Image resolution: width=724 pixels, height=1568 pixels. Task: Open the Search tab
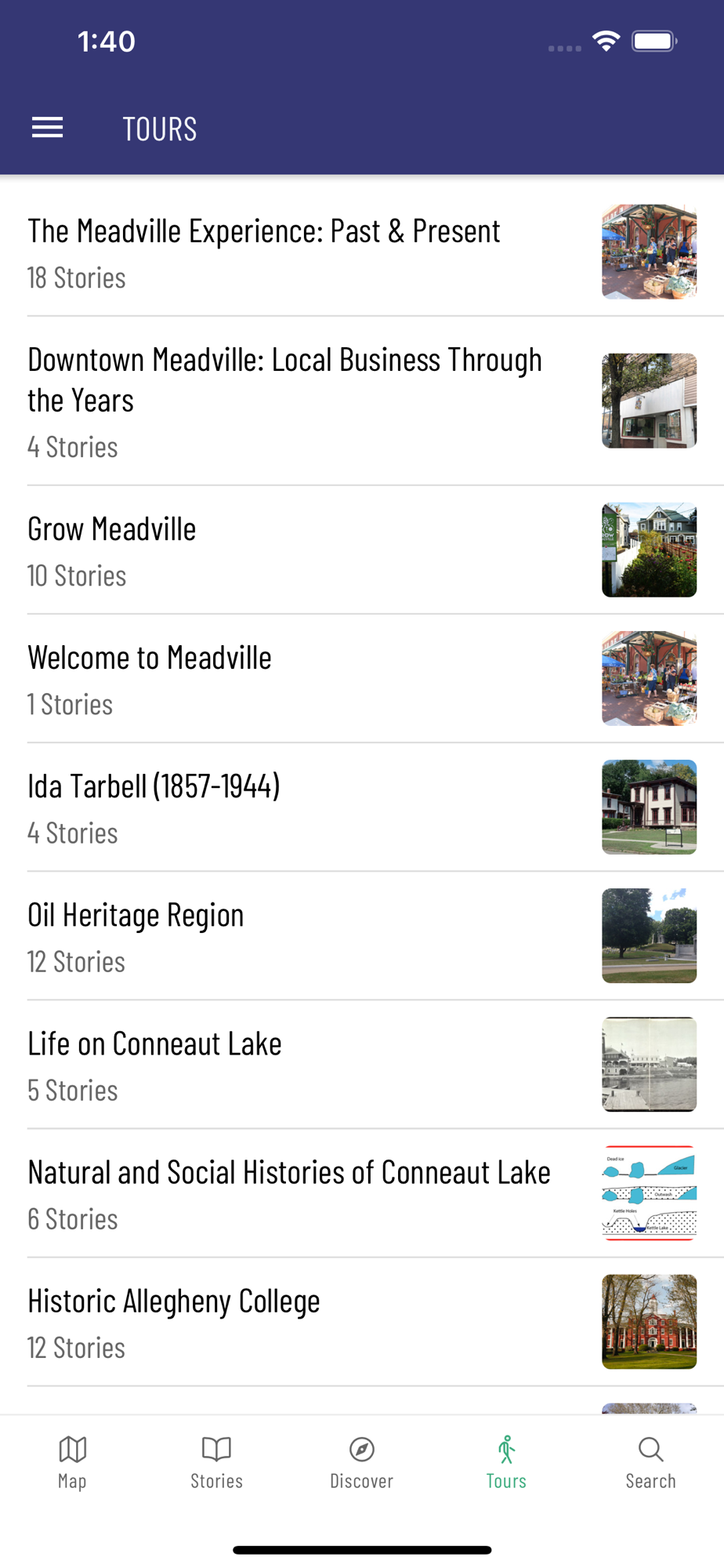click(x=650, y=1461)
